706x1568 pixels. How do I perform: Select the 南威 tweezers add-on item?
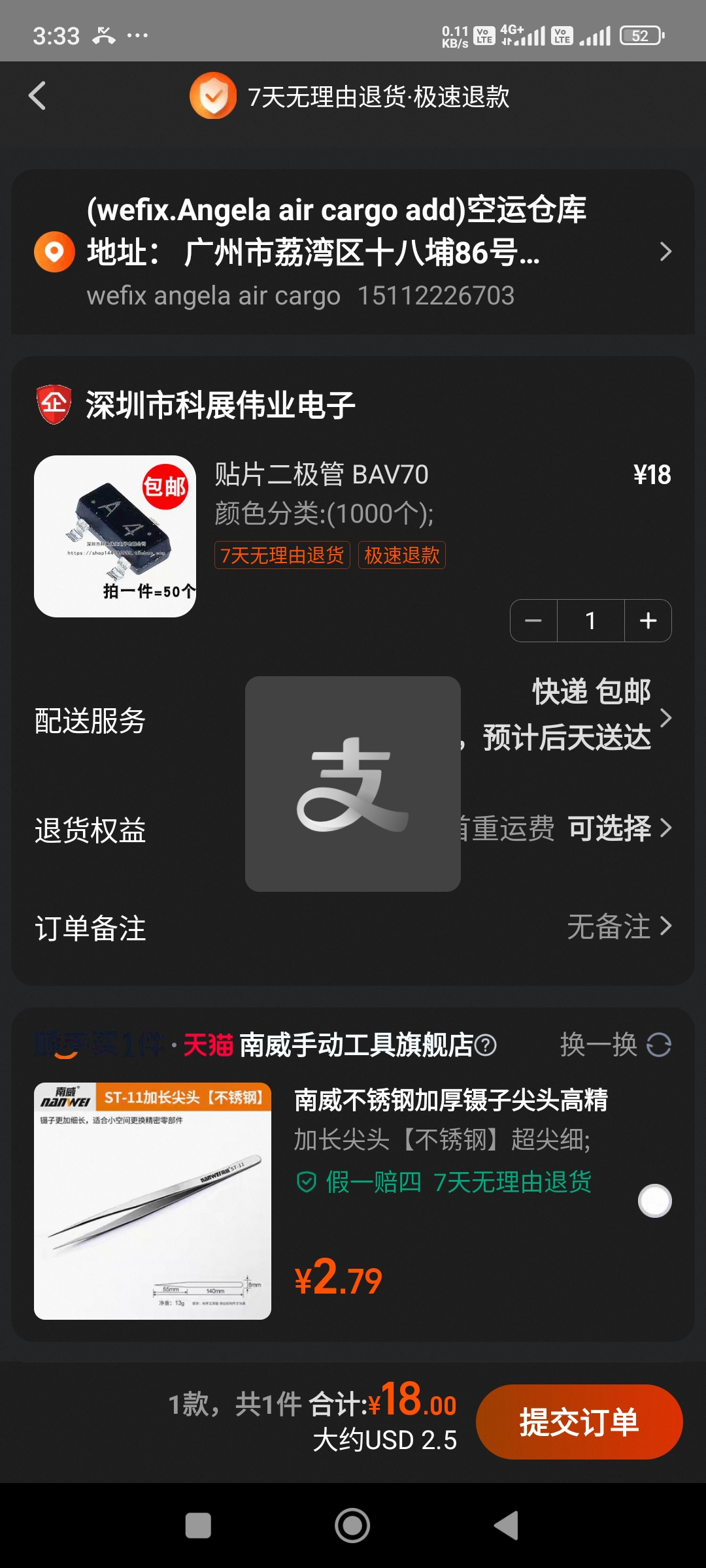pos(654,1201)
